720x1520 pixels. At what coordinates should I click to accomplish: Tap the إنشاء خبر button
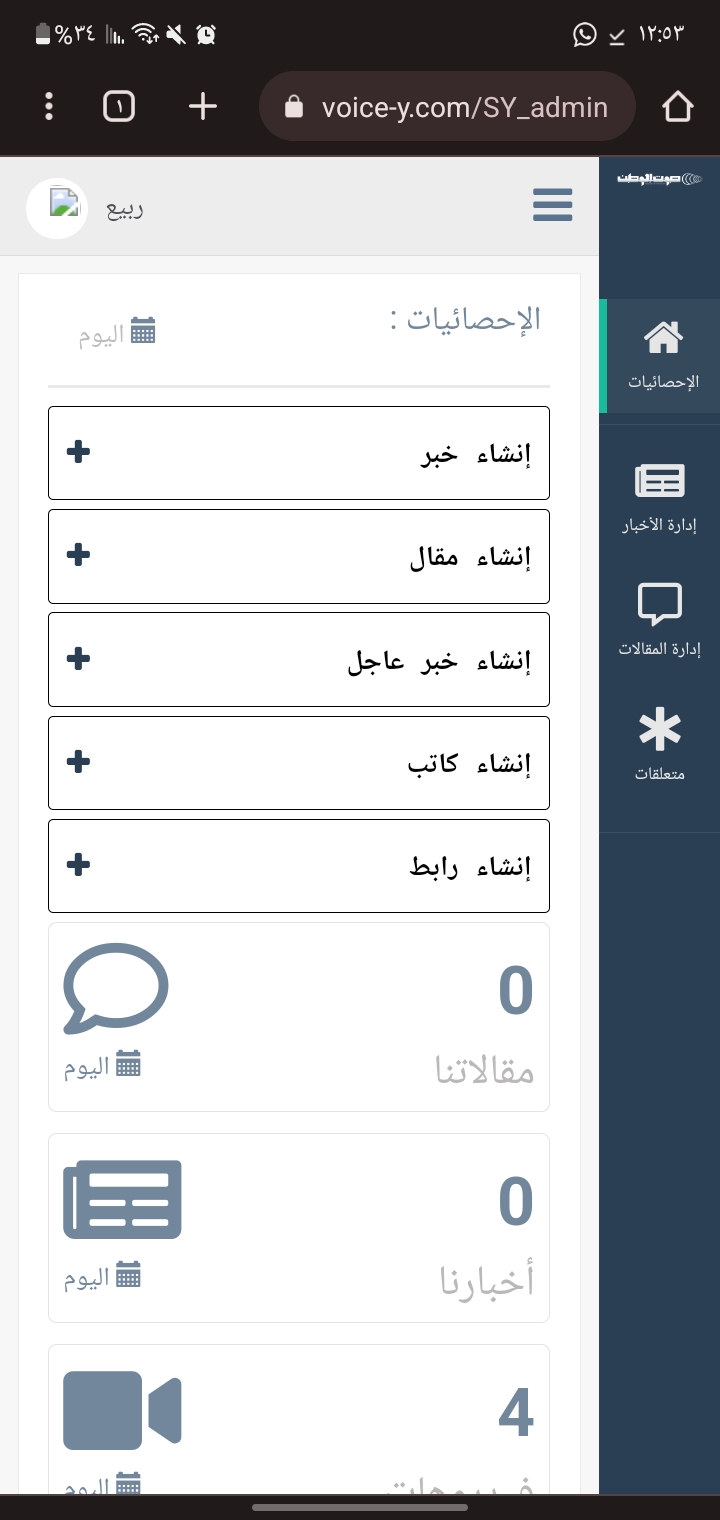pyautogui.click(x=299, y=453)
